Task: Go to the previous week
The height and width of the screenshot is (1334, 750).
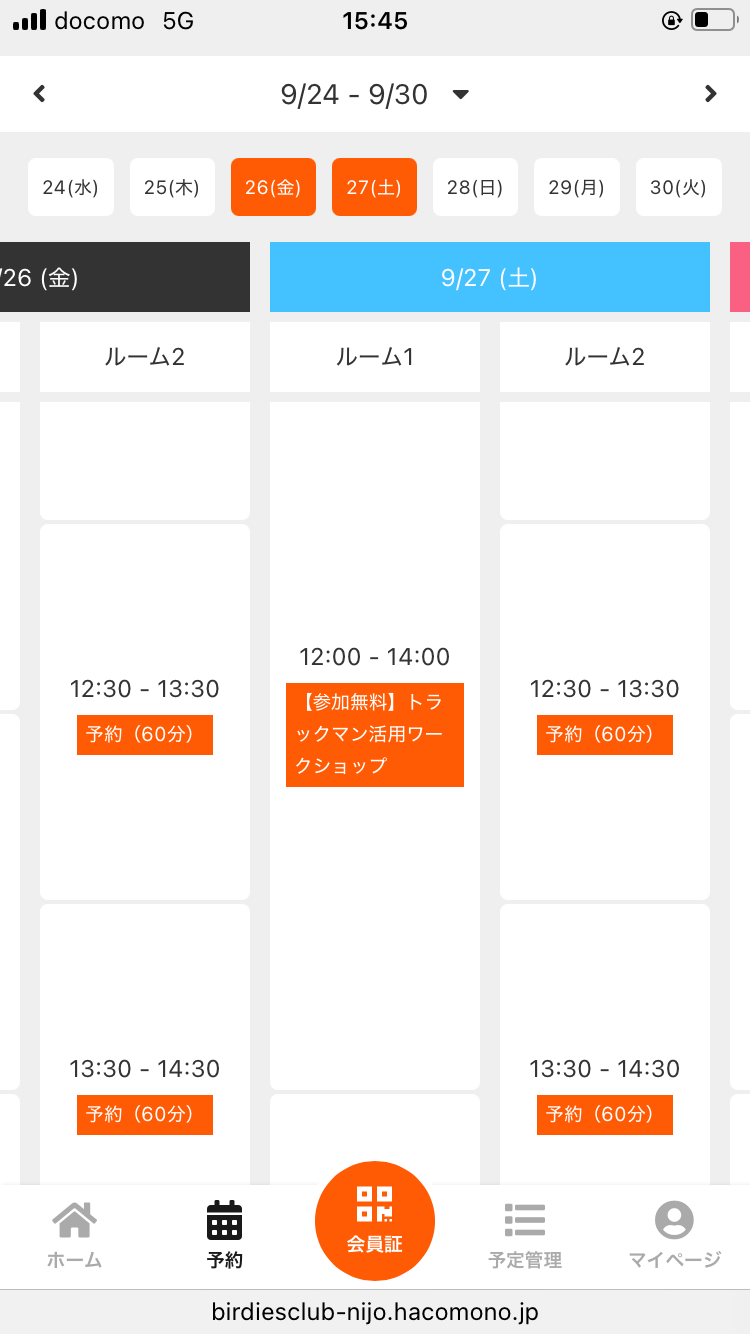Action: point(40,94)
